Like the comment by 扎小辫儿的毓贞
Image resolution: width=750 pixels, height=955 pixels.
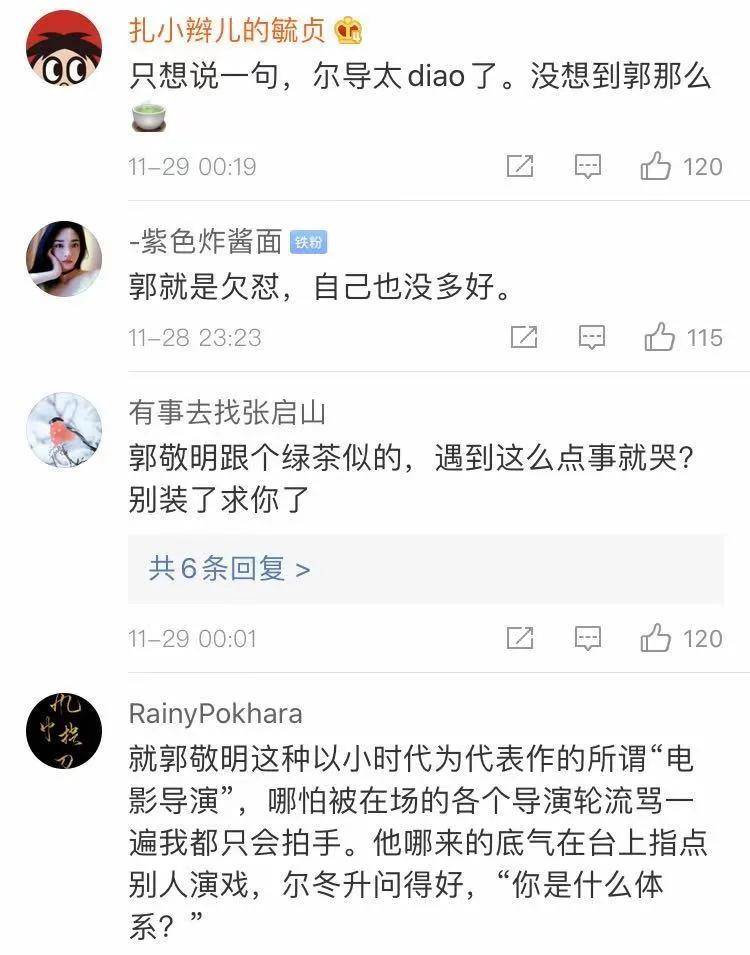(x=657, y=166)
